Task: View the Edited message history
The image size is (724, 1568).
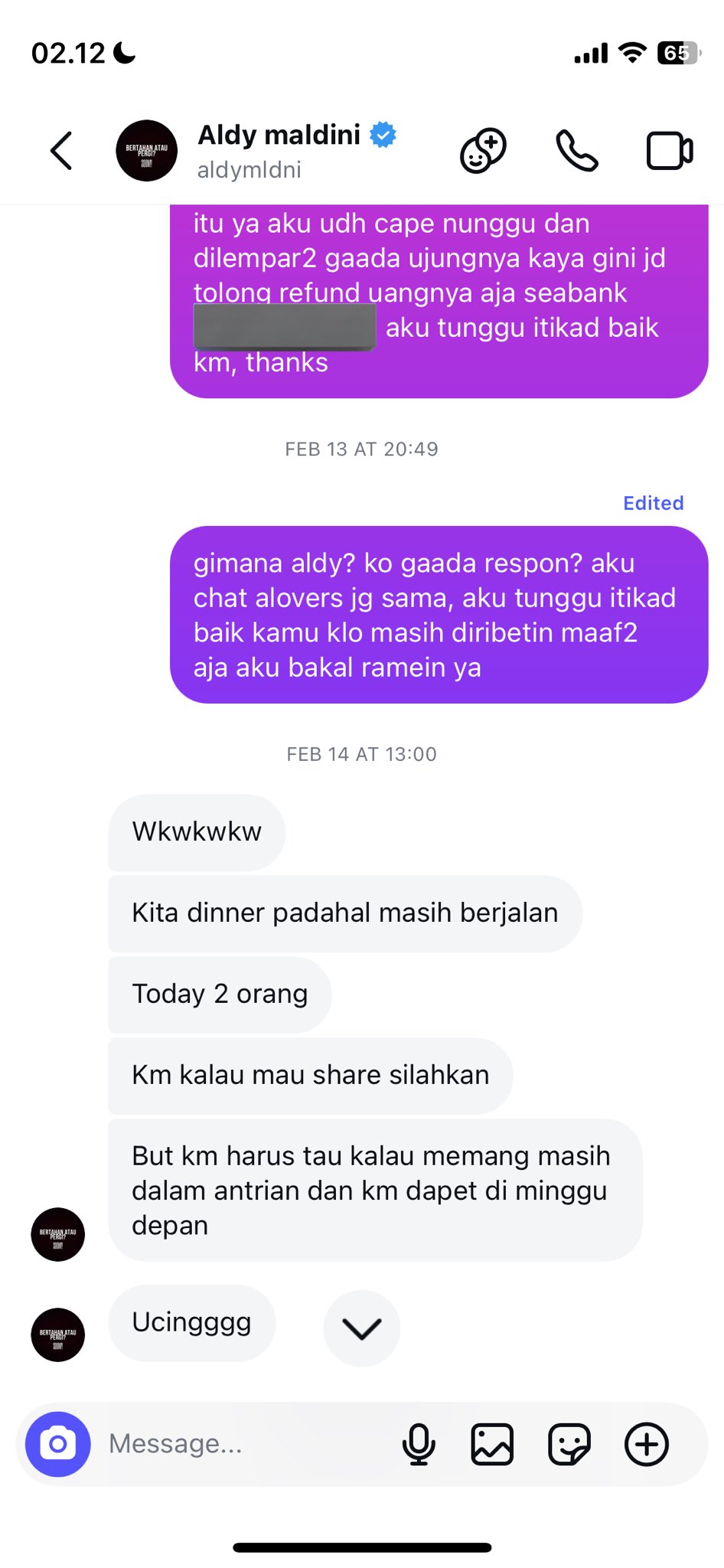Action: (x=653, y=503)
